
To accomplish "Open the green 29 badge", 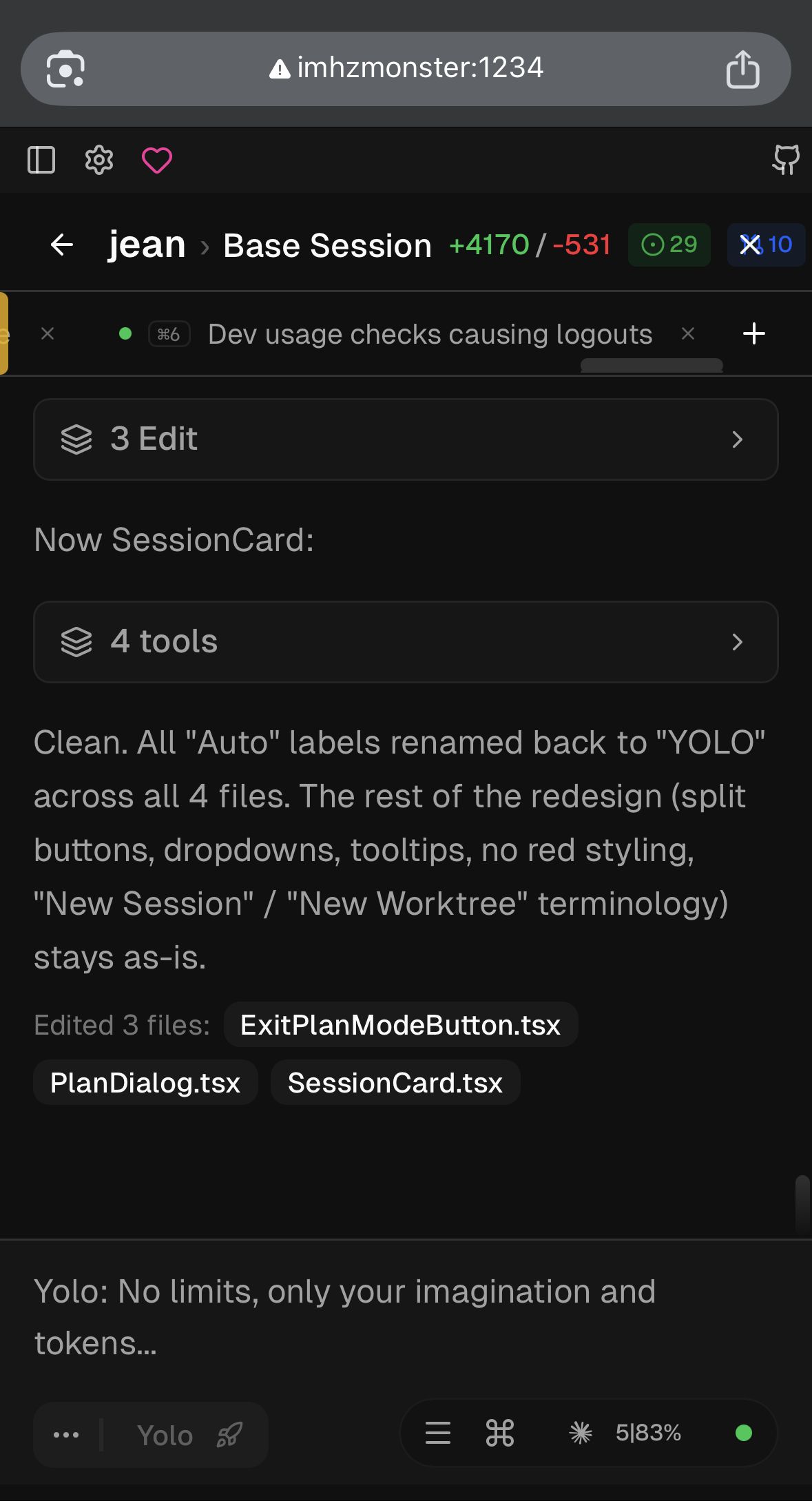I will (x=669, y=245).
